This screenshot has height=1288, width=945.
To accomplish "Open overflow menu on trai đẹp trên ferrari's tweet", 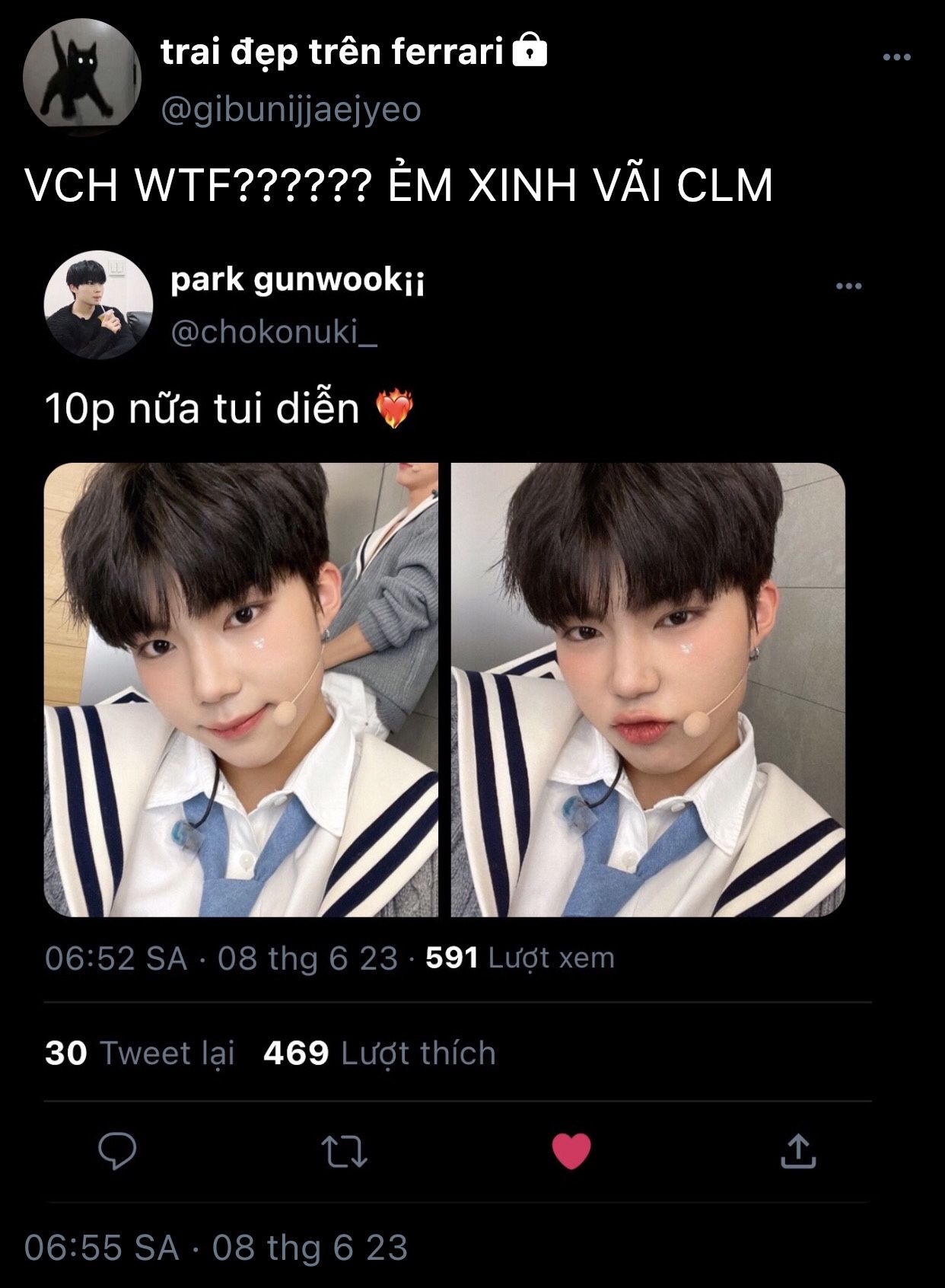I will [x=896, y=57].
